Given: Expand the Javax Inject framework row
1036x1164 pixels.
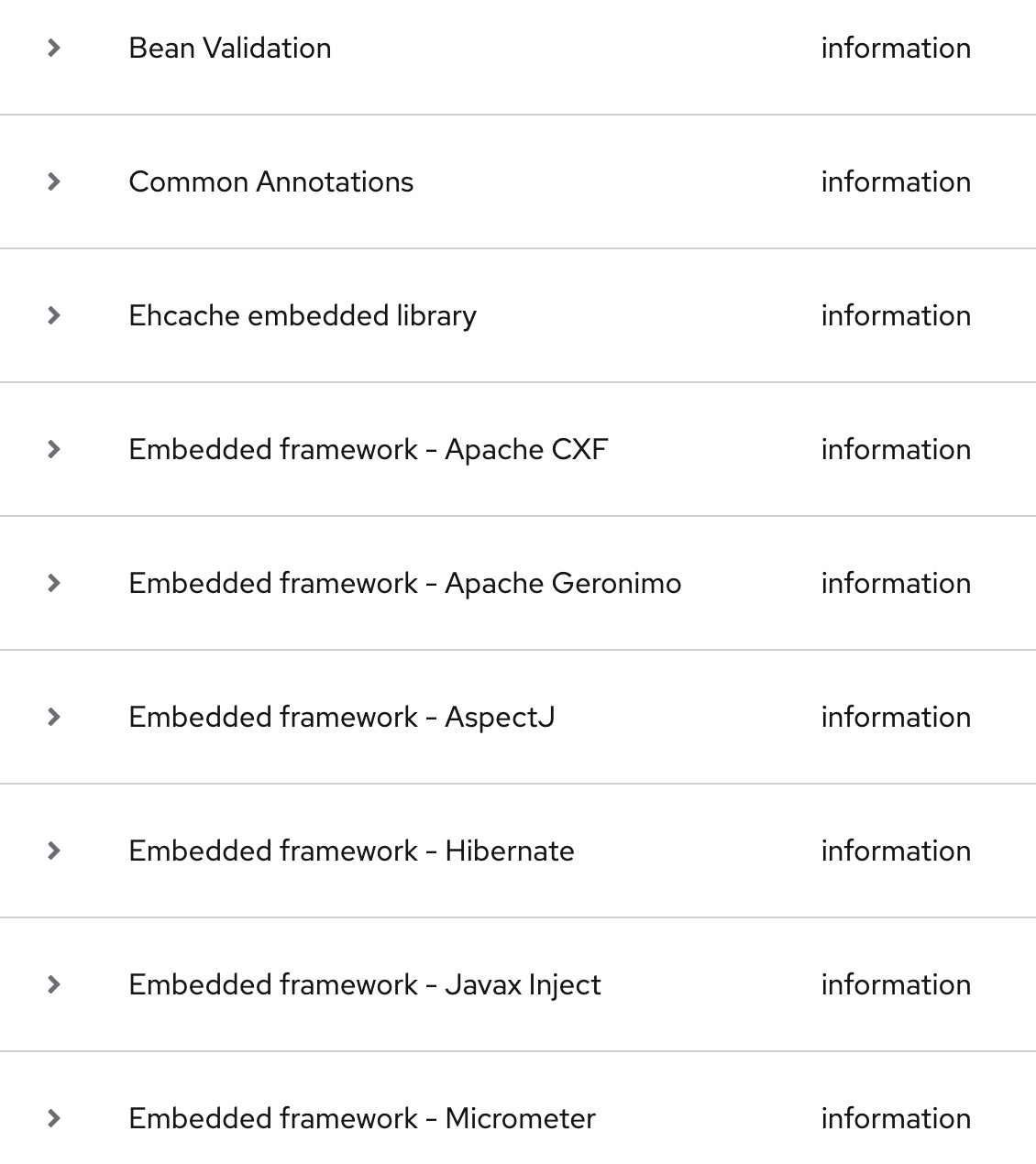Looking at the screenshot, I should click(54, 984).
